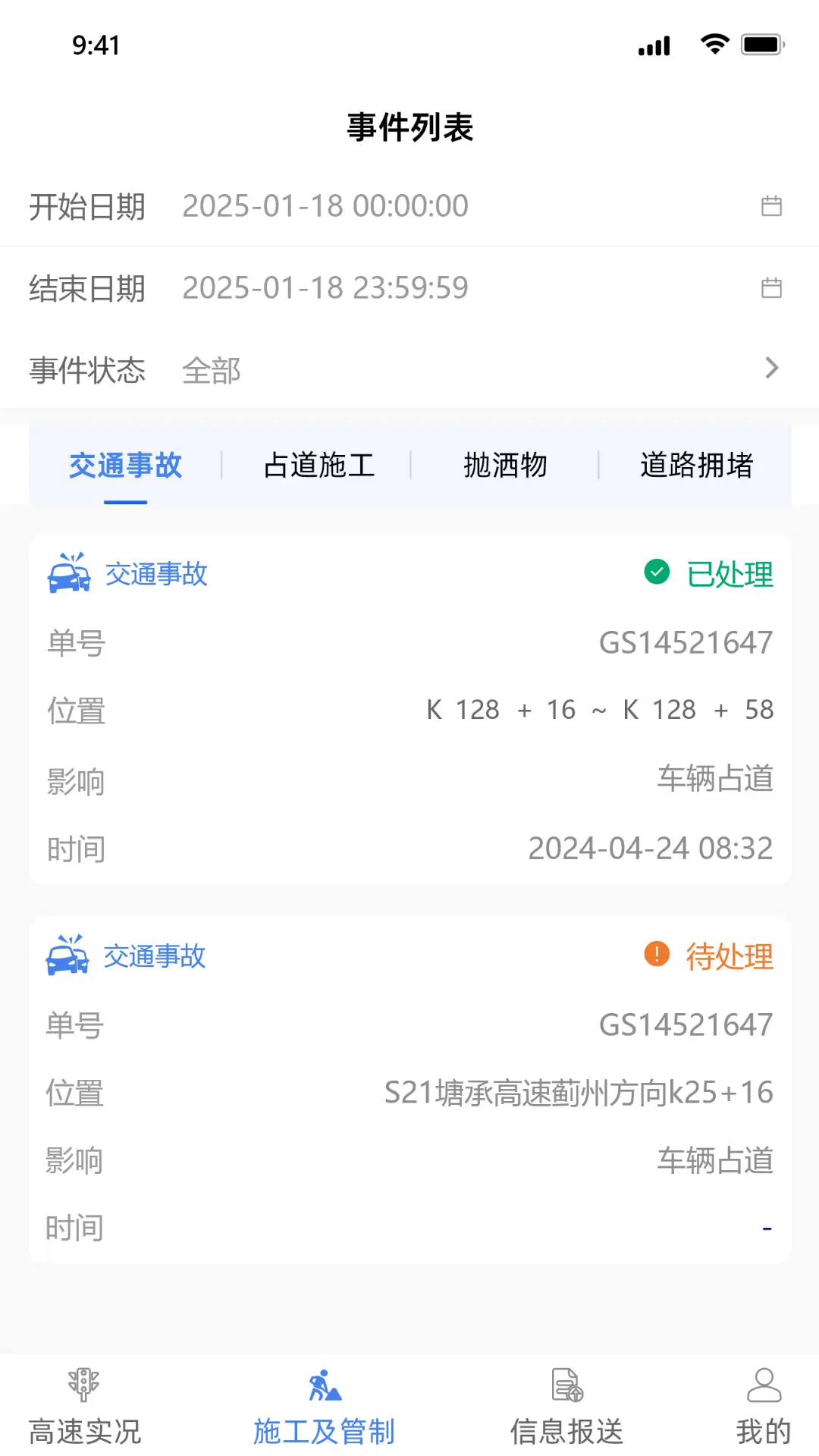Open incident GS14521647 with 车辆占道 impact
This screenshot has width=819, height=1456.
(x=409, y=709)
